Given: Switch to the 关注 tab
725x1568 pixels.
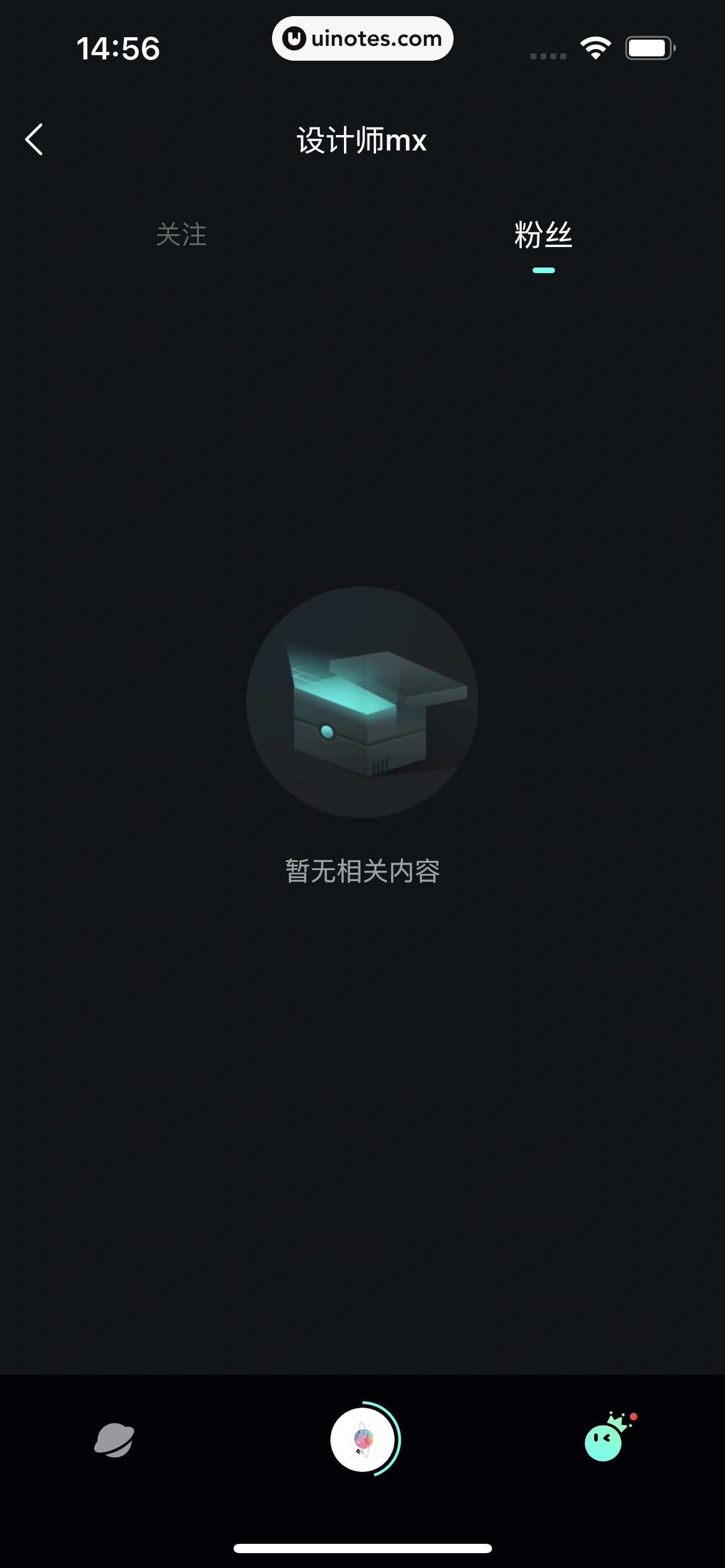Looking at the screenshot, I should [181, 235].
